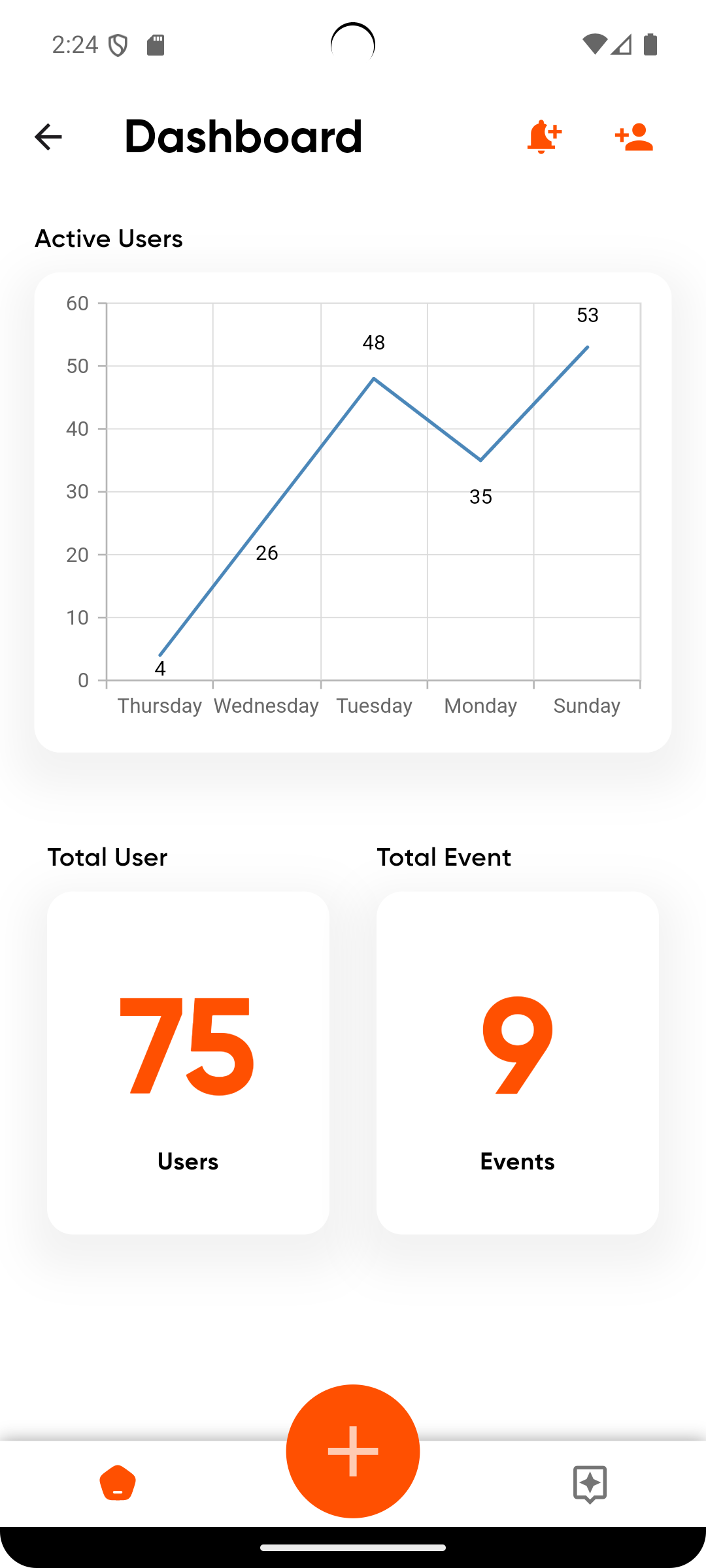The height and width of the screenshot is (1568, 706).
Task: Select the Sunday data point labeled 53
Action: point(587,347)
